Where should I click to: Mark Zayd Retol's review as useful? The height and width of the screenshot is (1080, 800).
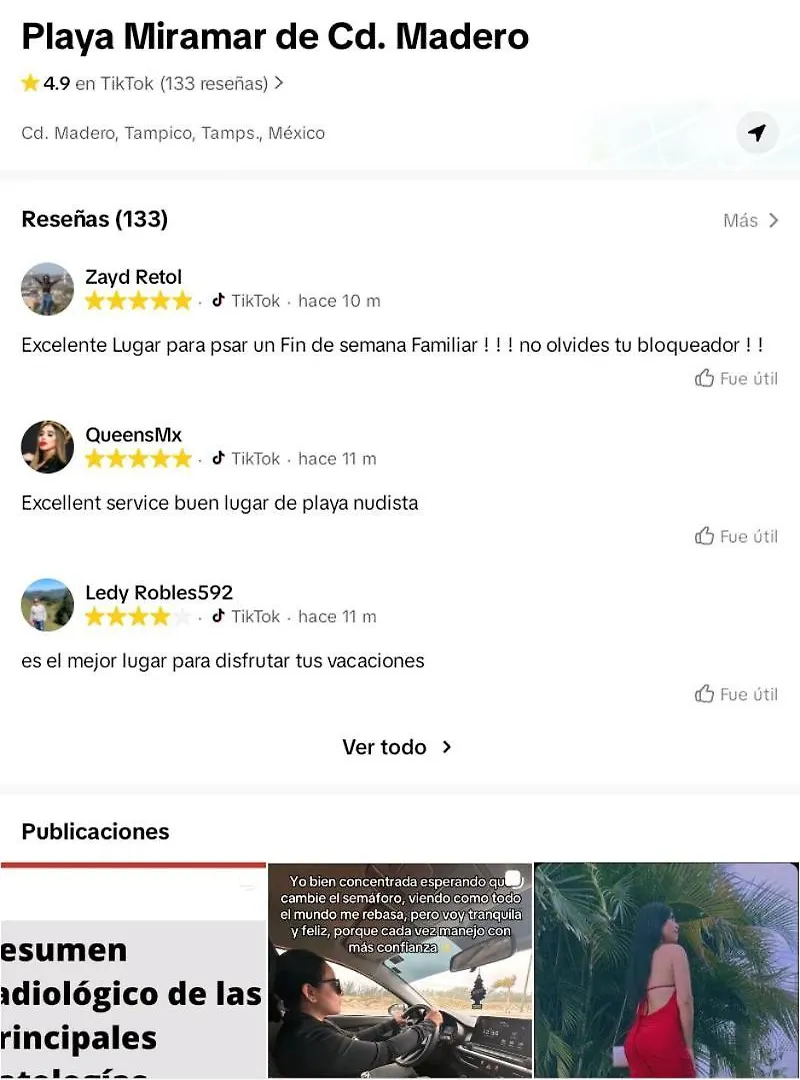[x=736, y=378]
